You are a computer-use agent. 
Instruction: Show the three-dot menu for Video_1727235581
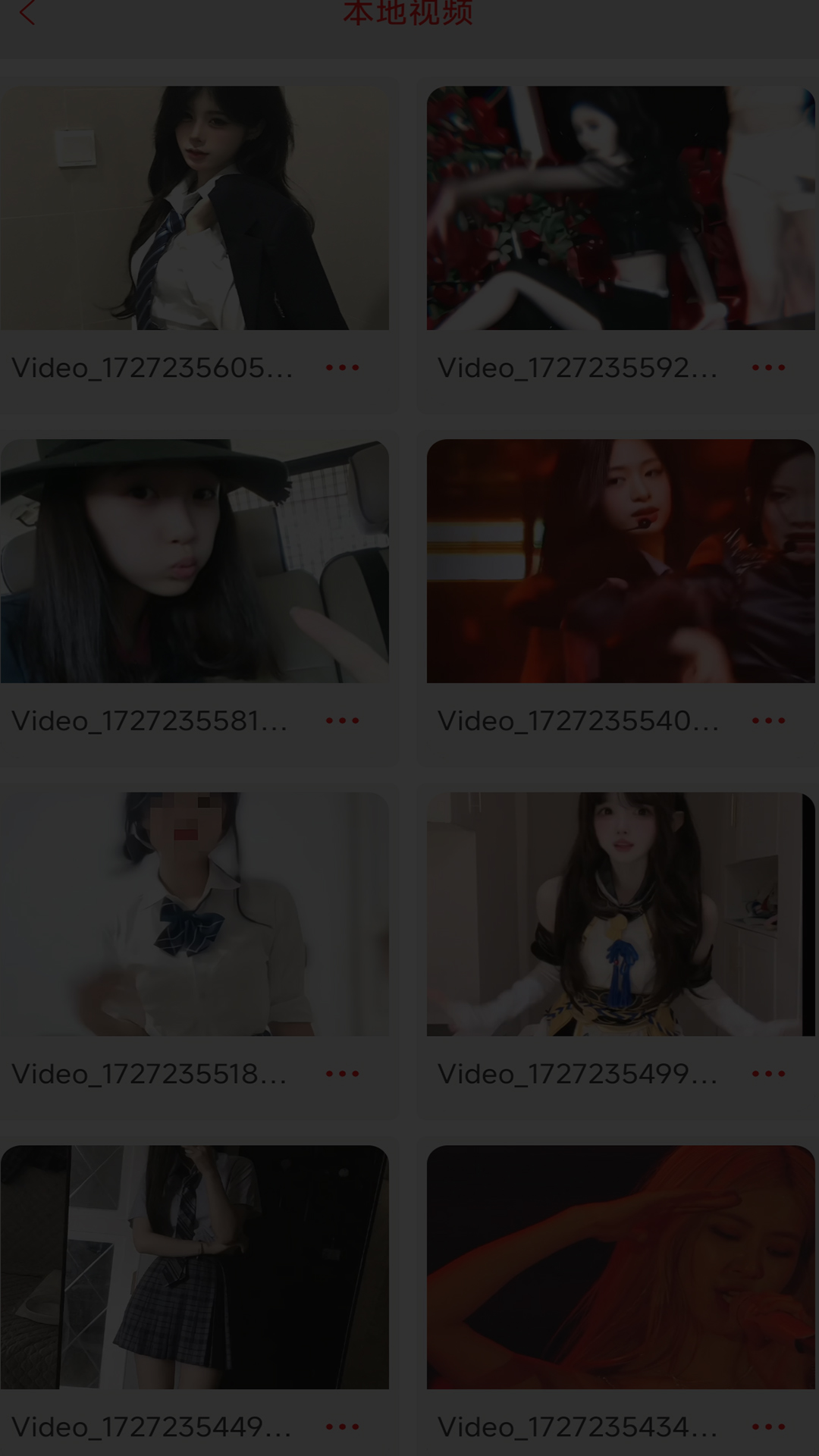coord(342,720)
